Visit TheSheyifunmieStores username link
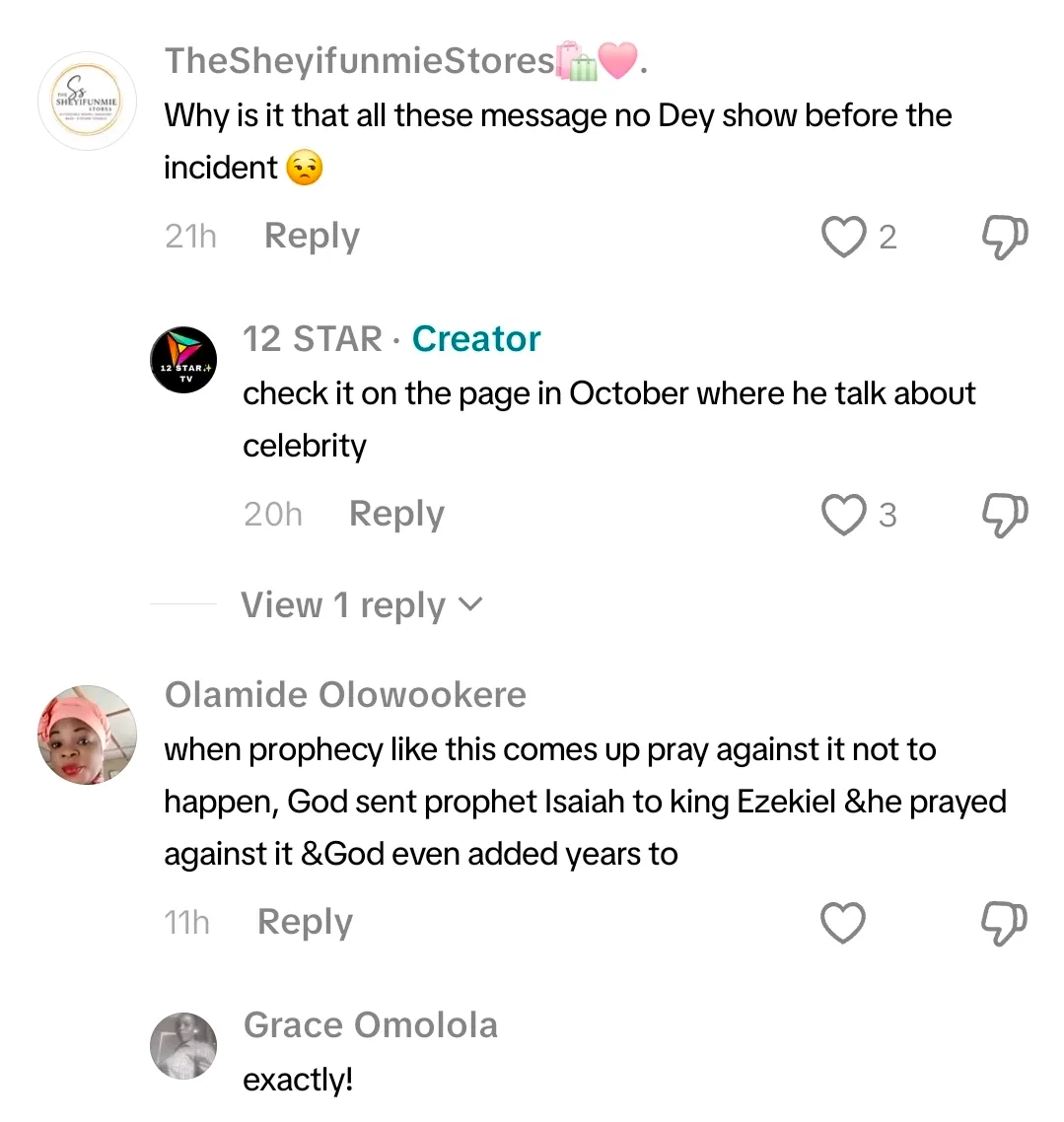Screen dimensions: 1064x1122 click(359, 61)
